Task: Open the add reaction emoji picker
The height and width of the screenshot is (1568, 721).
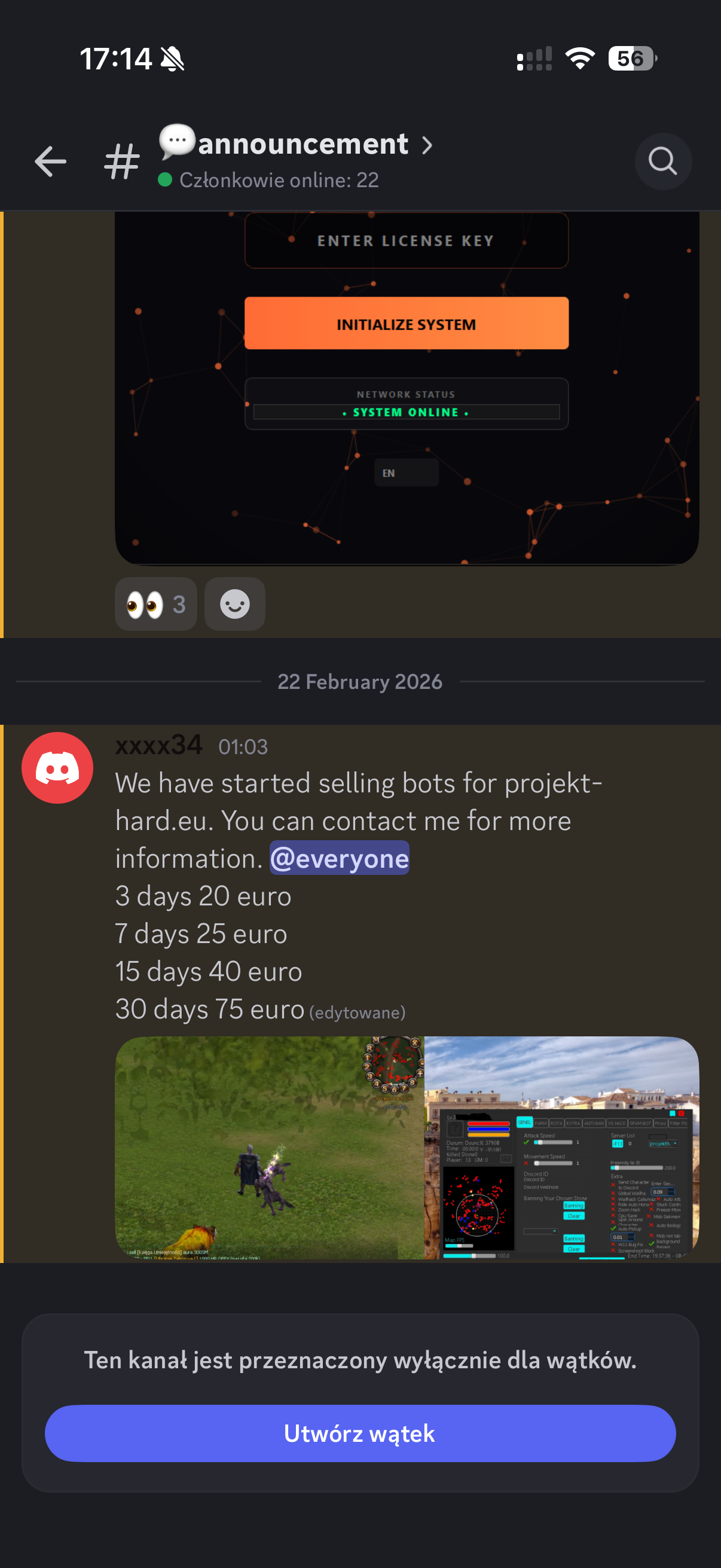Action: [235, 605]
